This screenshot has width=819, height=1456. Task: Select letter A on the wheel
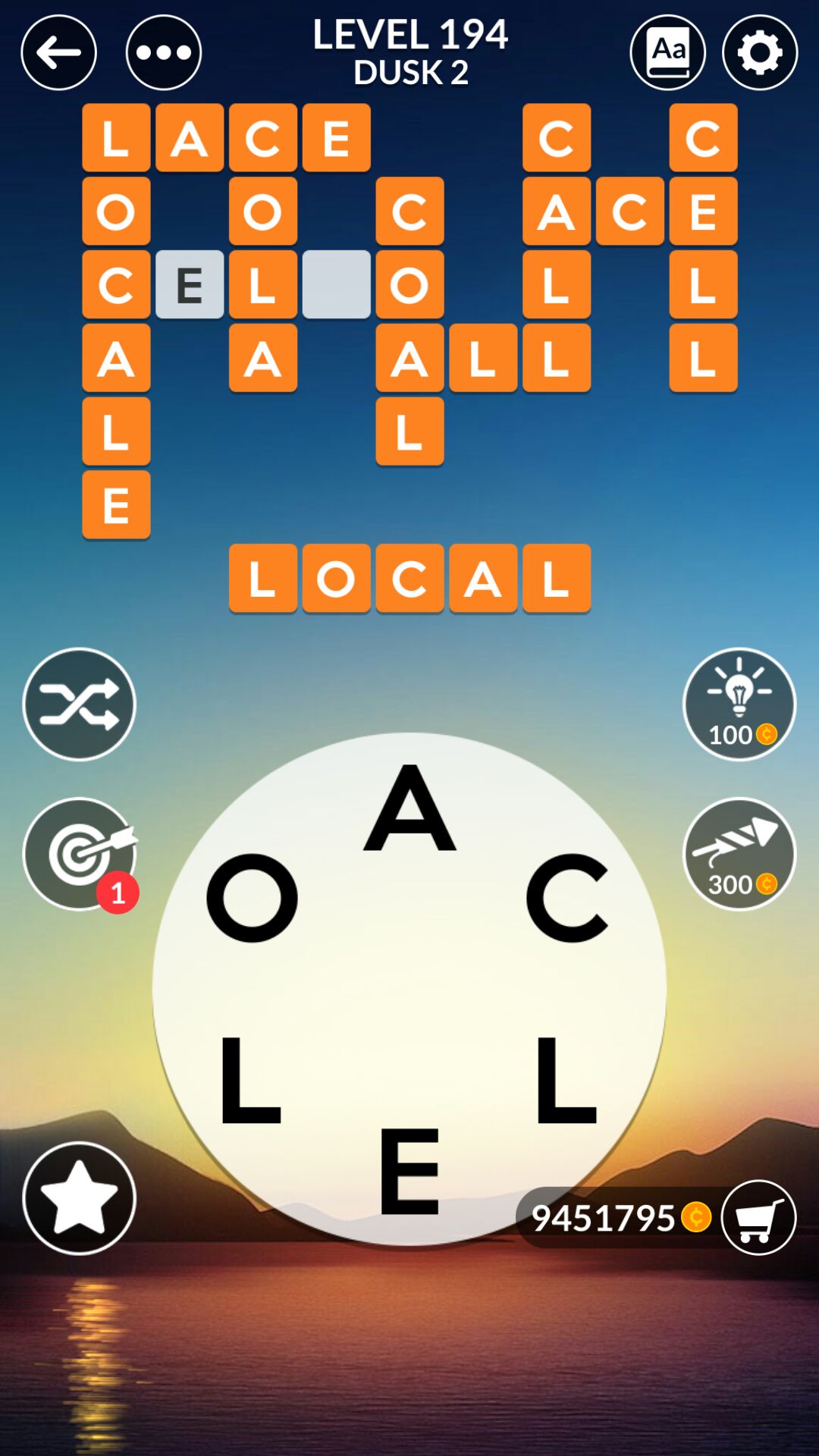tap(409, 808)
